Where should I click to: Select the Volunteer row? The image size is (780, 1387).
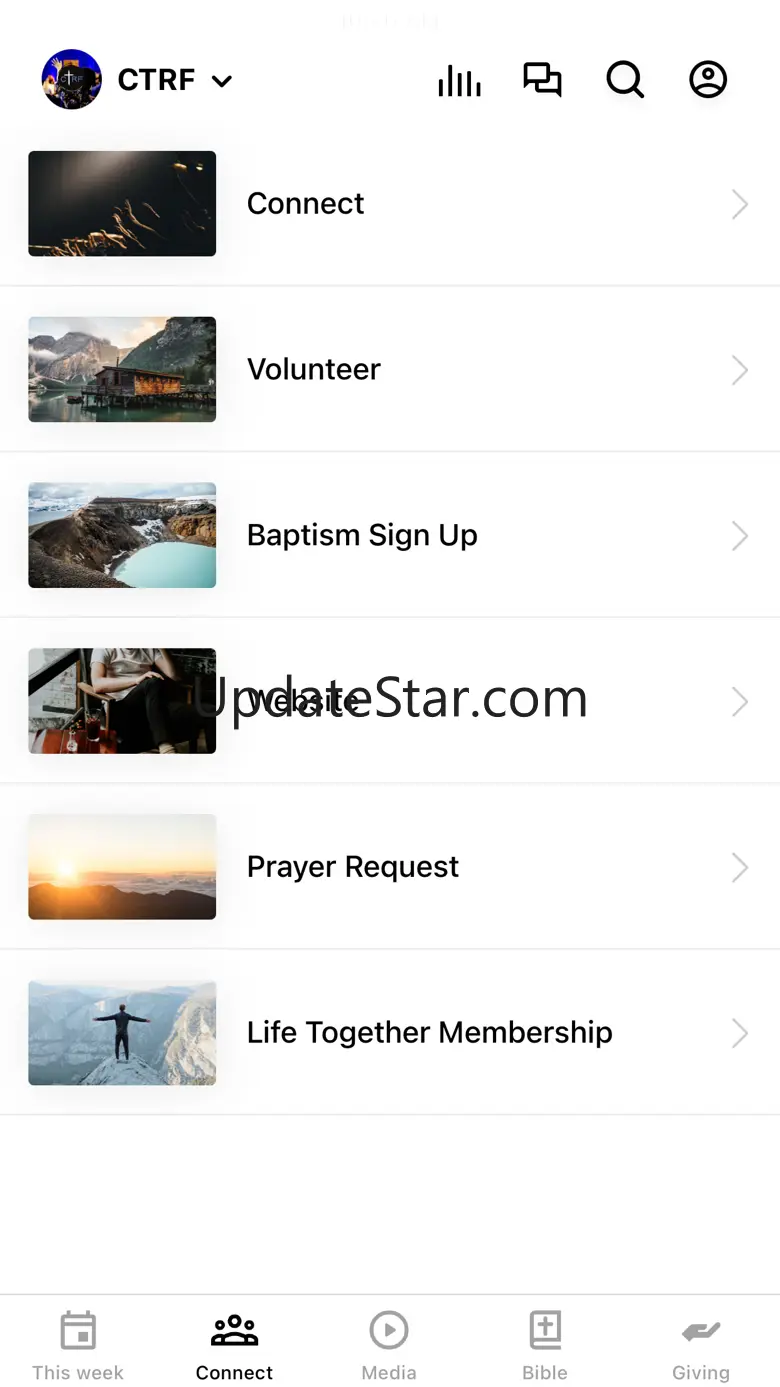coord(390,370)
